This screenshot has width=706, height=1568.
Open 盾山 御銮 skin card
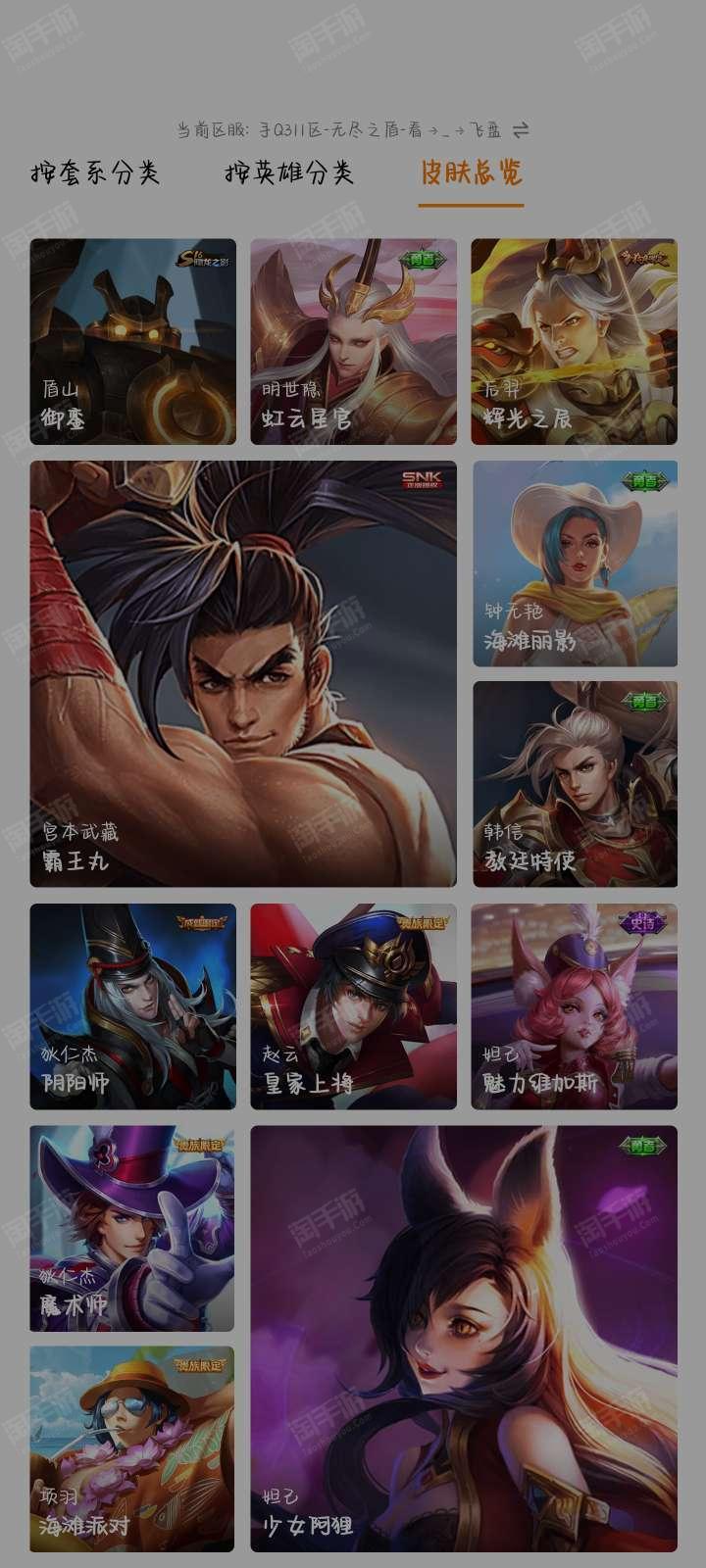pyautogui.click(x=132, y=341)
